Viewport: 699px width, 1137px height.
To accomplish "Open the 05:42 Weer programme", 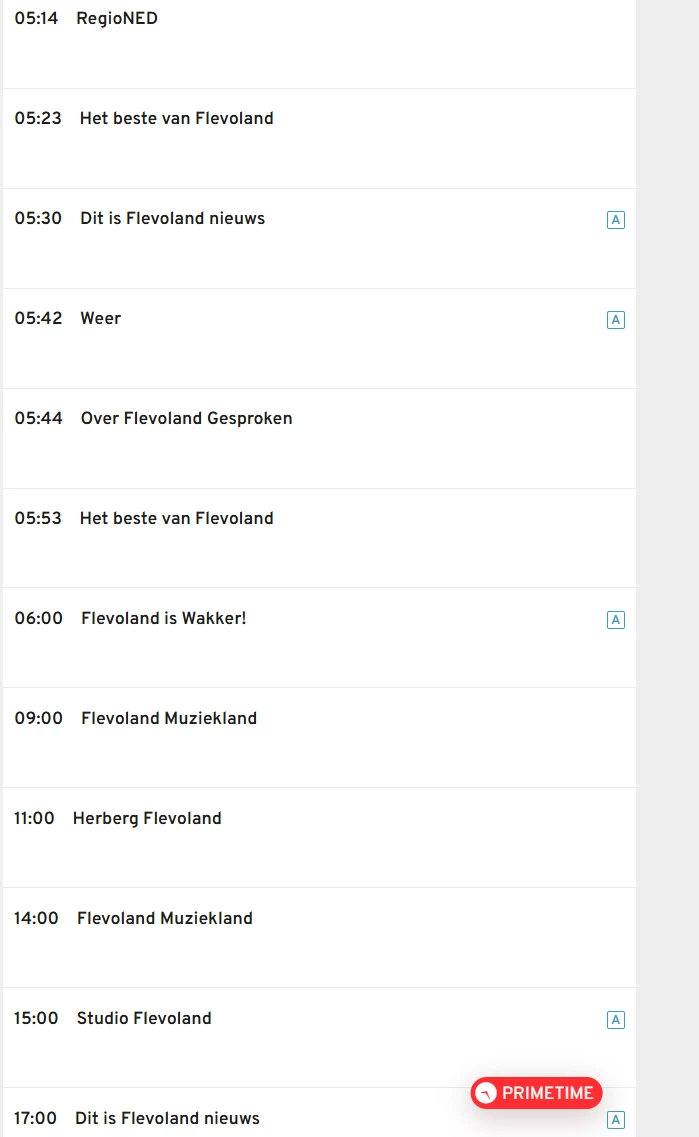I will tap(100, 318).
